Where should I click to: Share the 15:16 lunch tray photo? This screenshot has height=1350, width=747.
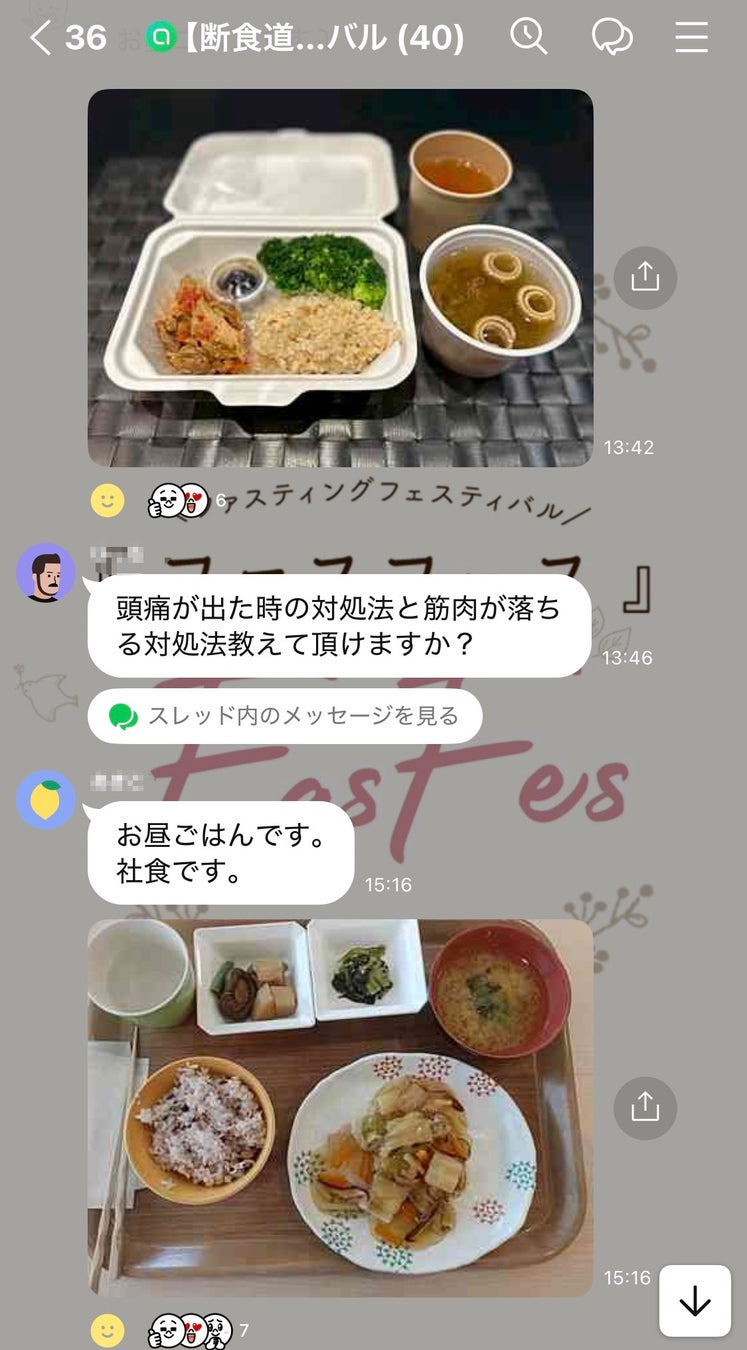point(645,1107)
